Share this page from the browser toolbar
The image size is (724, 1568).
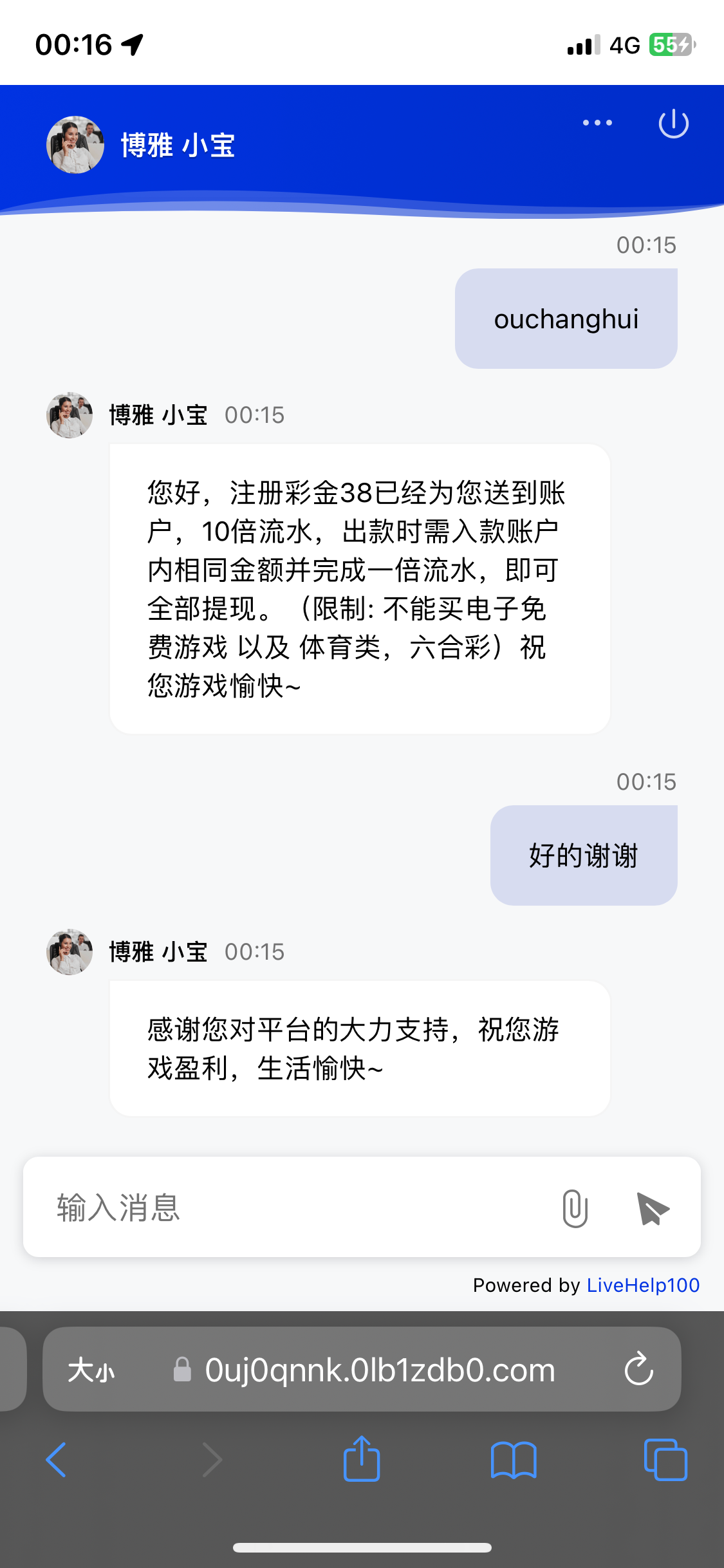tap(362, 1459)
